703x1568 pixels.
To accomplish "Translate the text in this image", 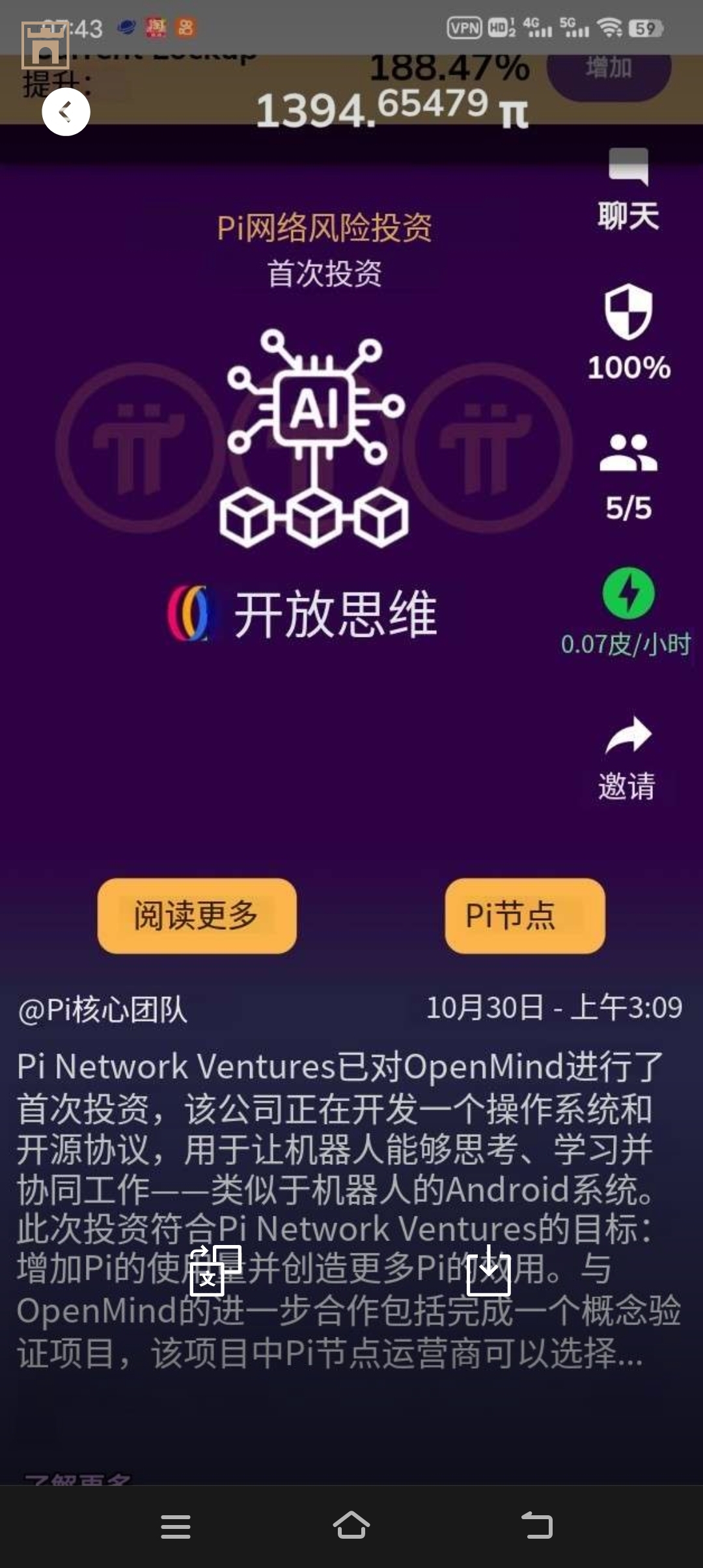I will [215, 1270].
